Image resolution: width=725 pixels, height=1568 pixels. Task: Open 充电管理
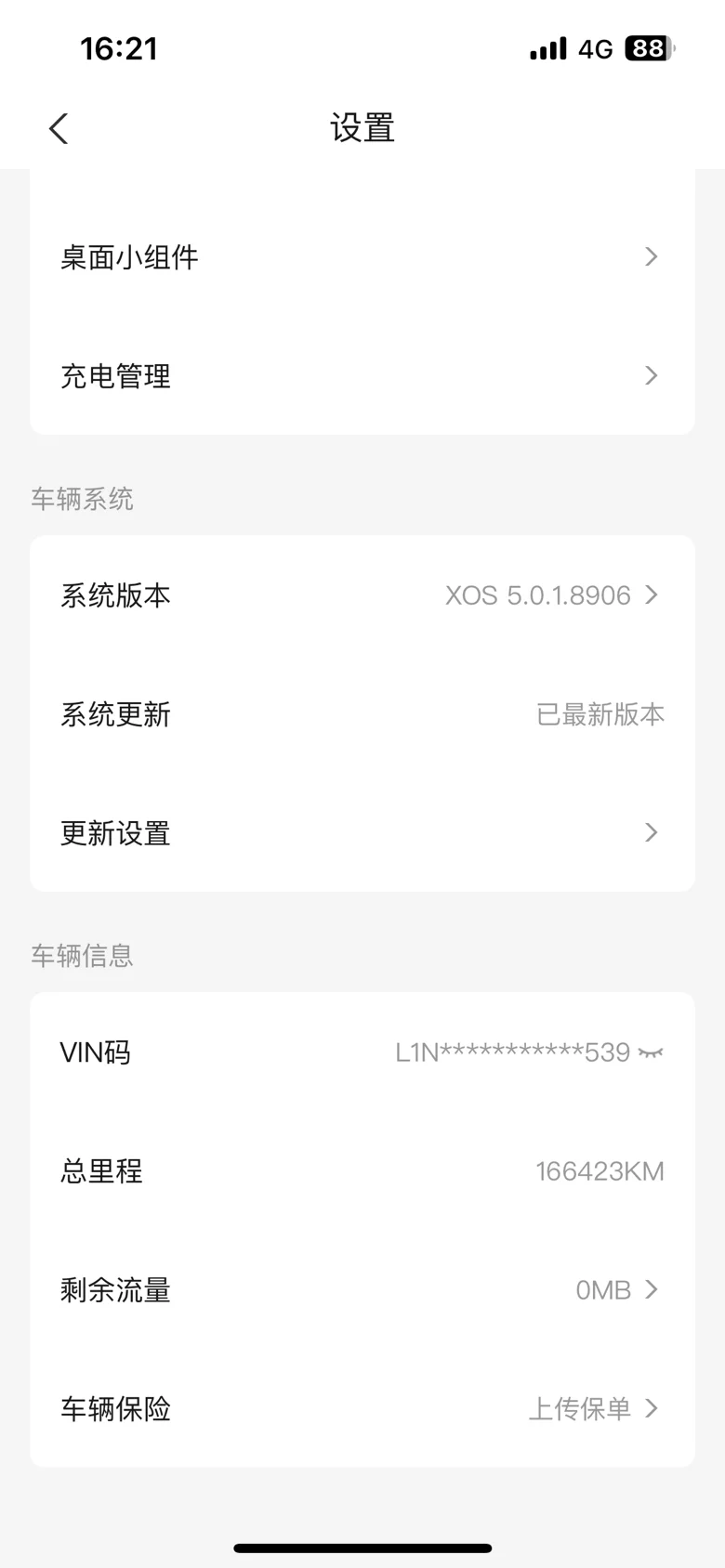point(362,376)
